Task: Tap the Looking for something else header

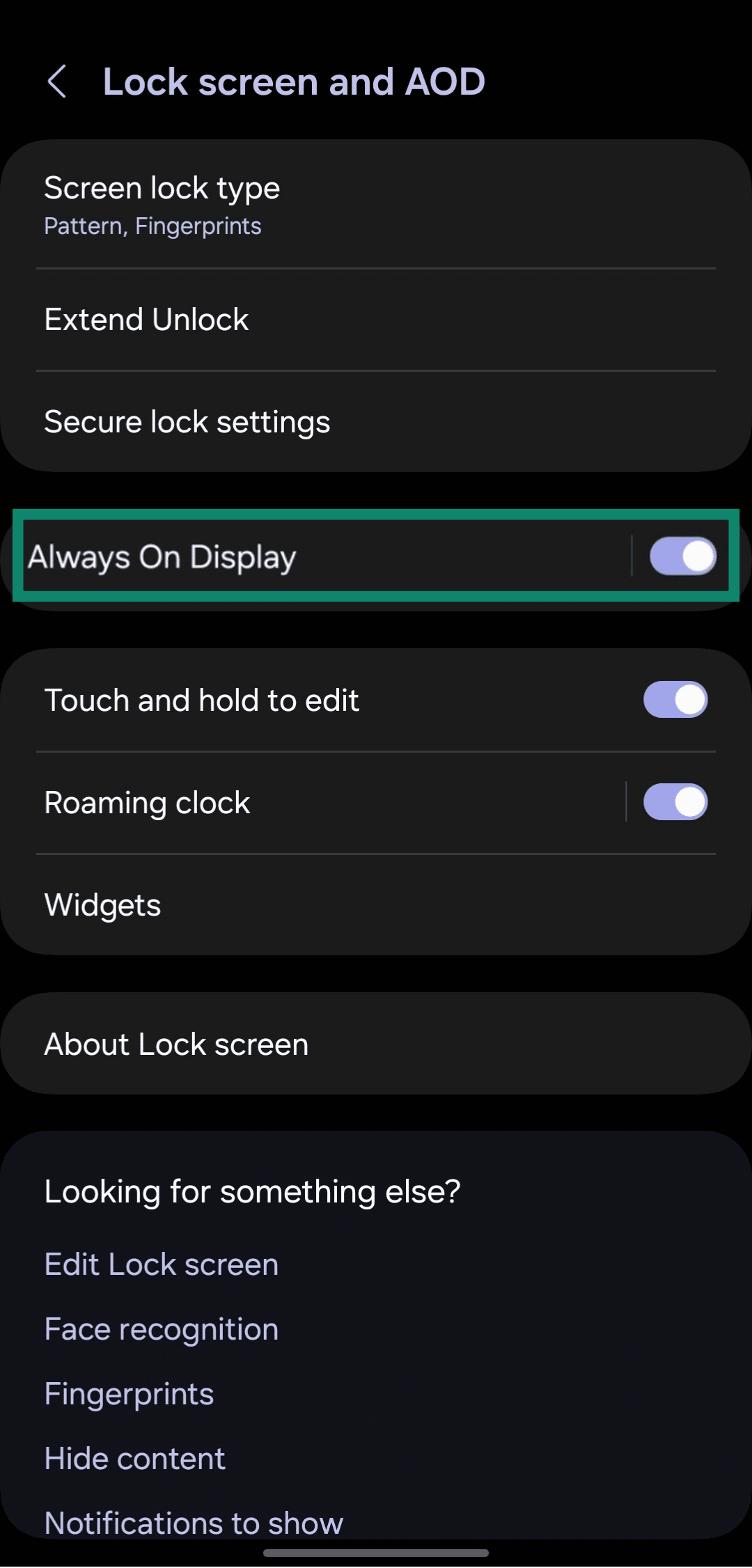Action: coord(252,1191)
